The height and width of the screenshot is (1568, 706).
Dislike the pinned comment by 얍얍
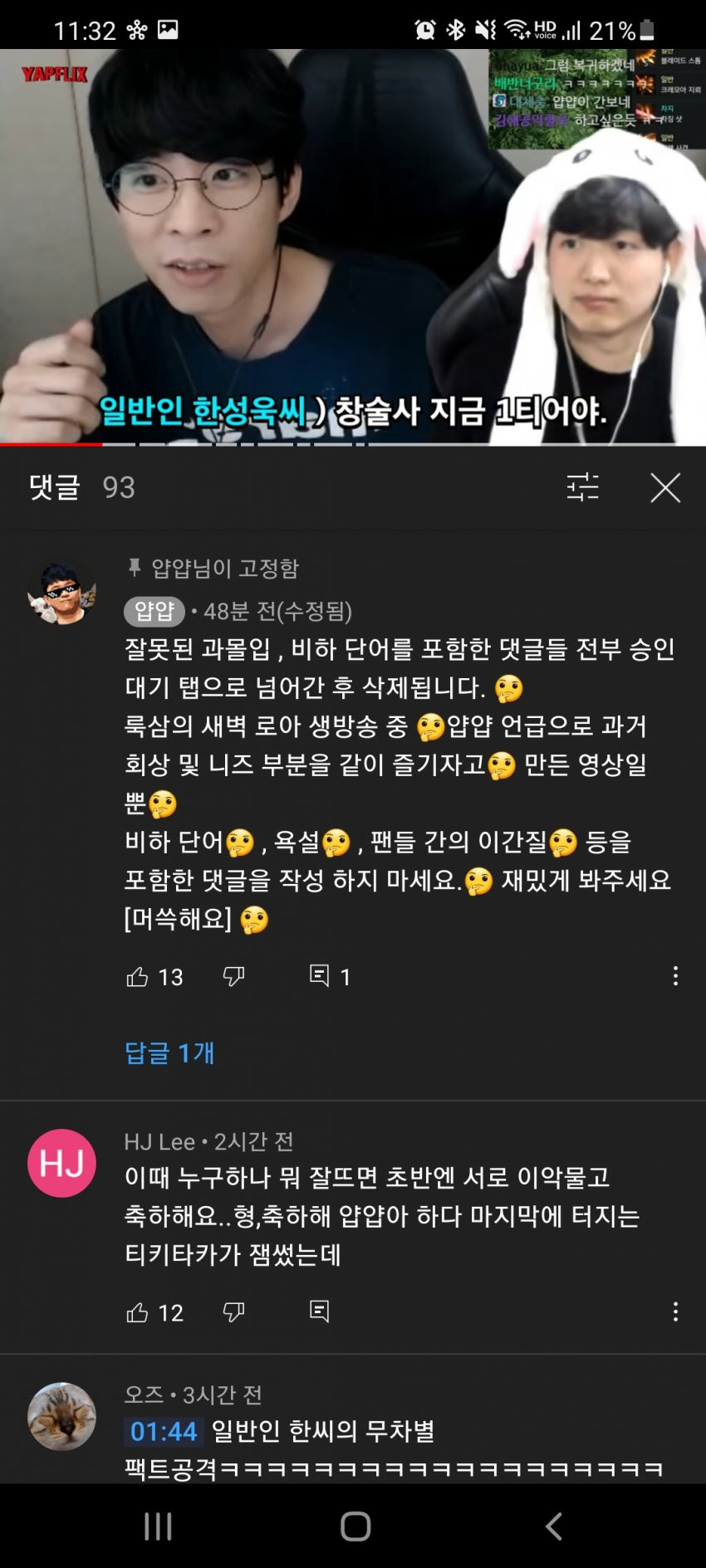tap(234, 976)
